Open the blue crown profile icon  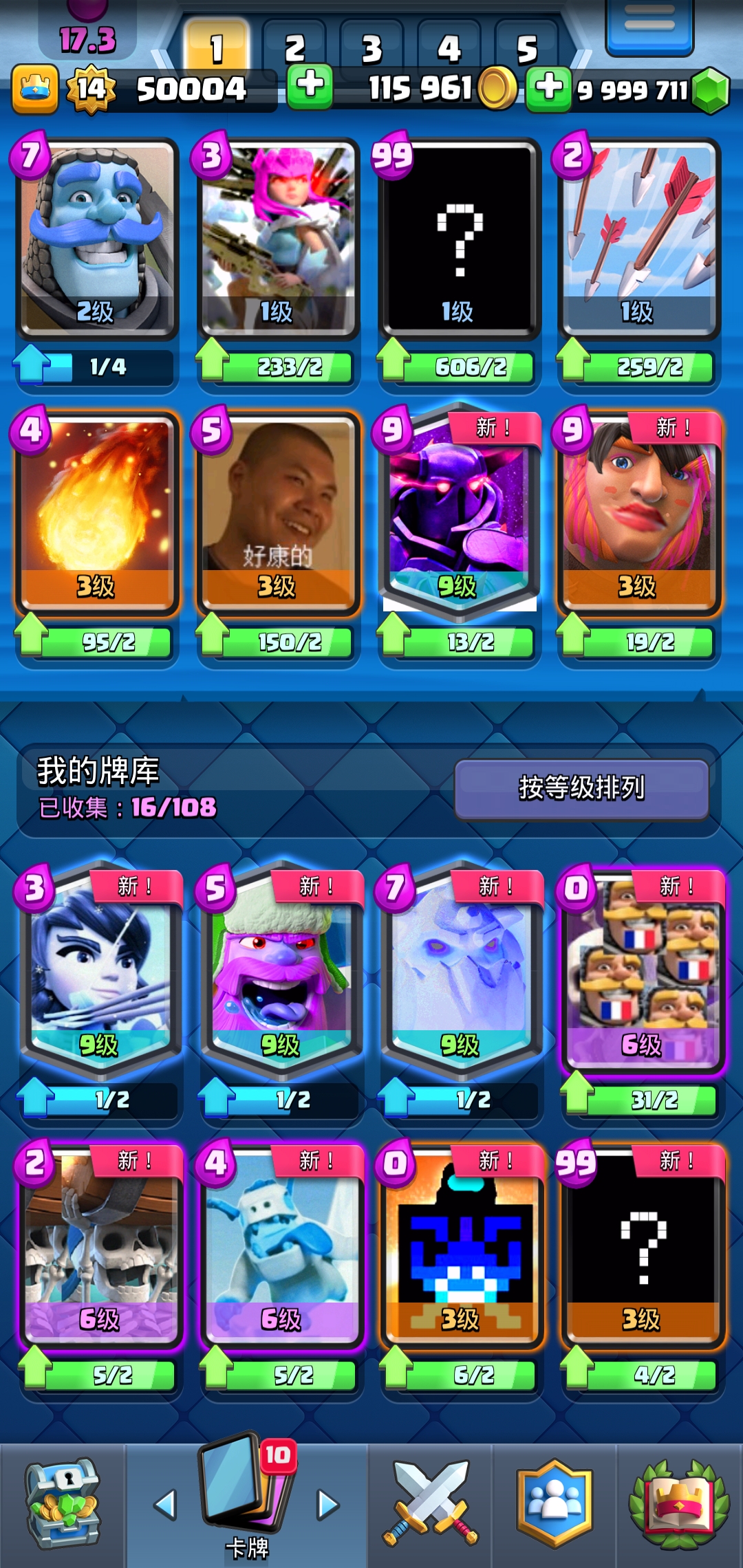pyautogui.click(x=34, y=89)
